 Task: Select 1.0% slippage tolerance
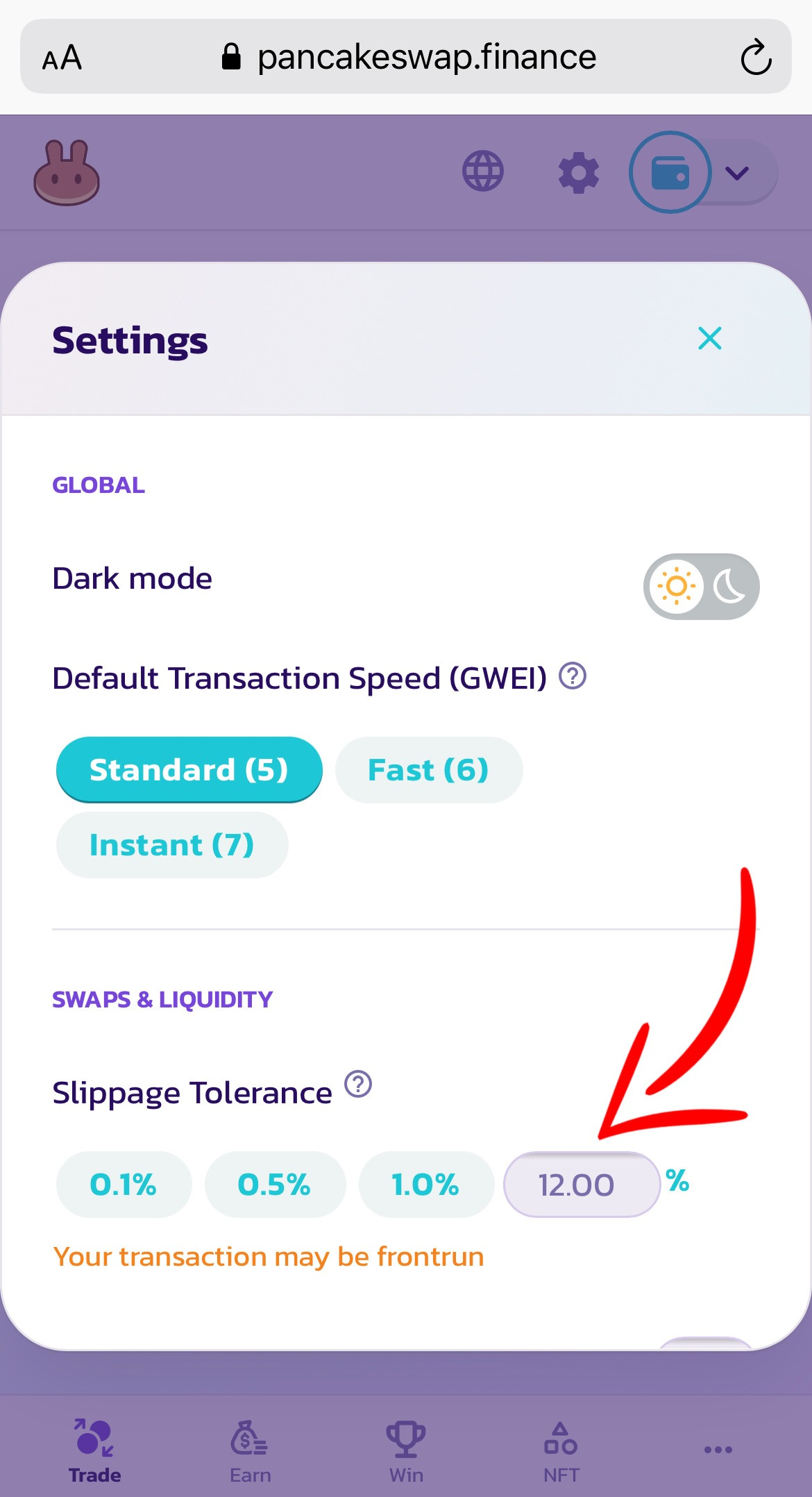pyautogui.click(x=425, y=1185)
